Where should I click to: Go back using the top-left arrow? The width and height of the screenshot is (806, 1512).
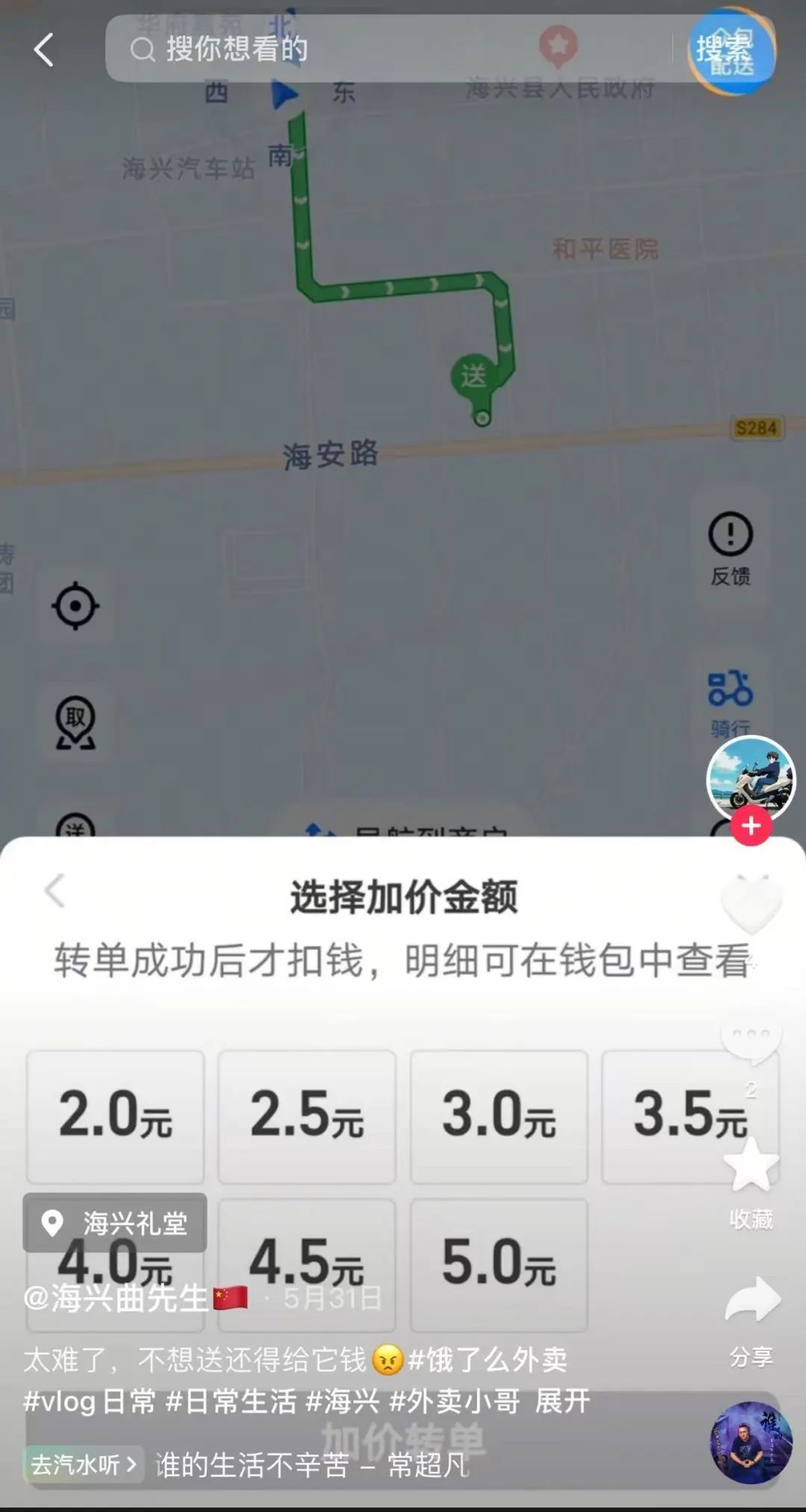(43, 50)
